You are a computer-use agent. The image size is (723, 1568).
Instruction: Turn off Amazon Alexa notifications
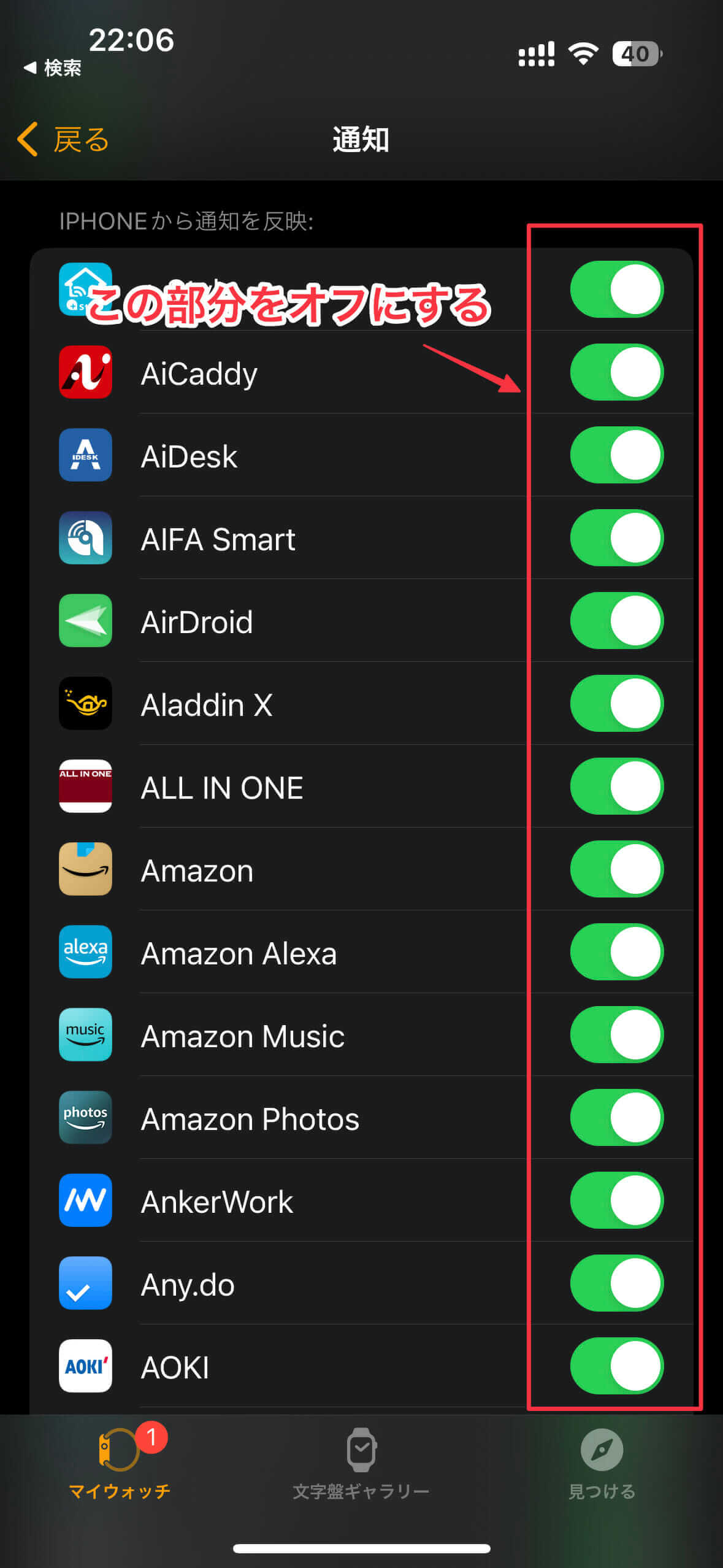(x=616, y=952)
